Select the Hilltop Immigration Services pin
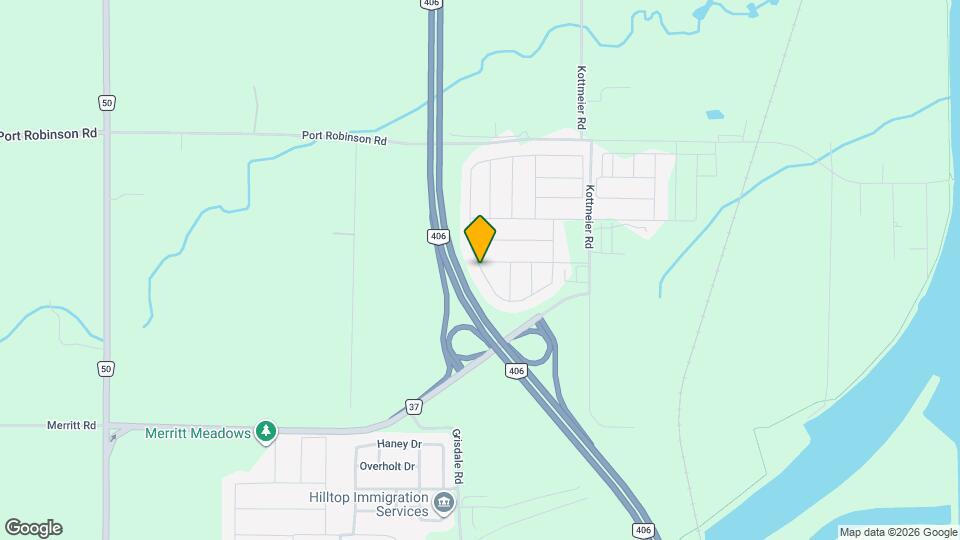Viewport: 960px width, 540px height. [x=444, y=501]
